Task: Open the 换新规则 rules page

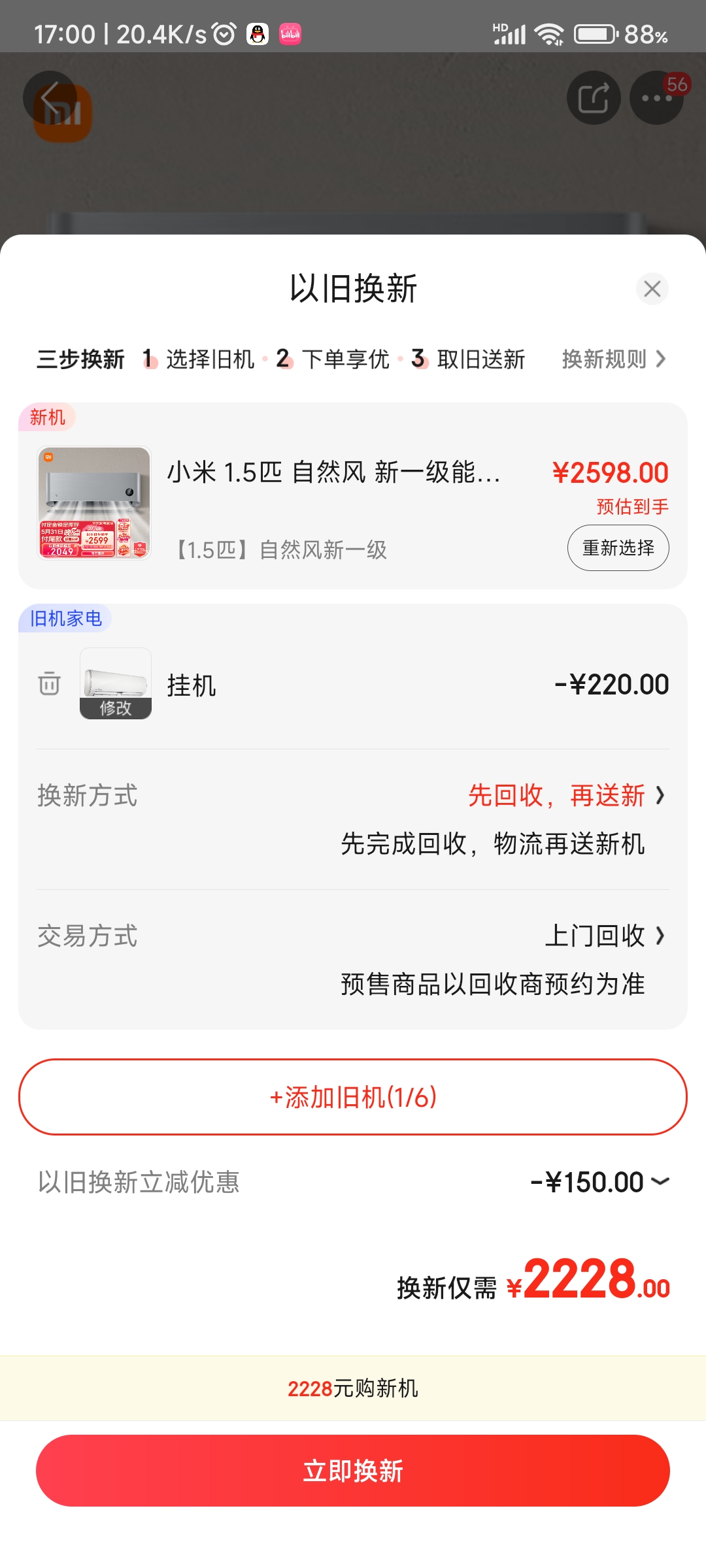Action: (x=613, y=359)
